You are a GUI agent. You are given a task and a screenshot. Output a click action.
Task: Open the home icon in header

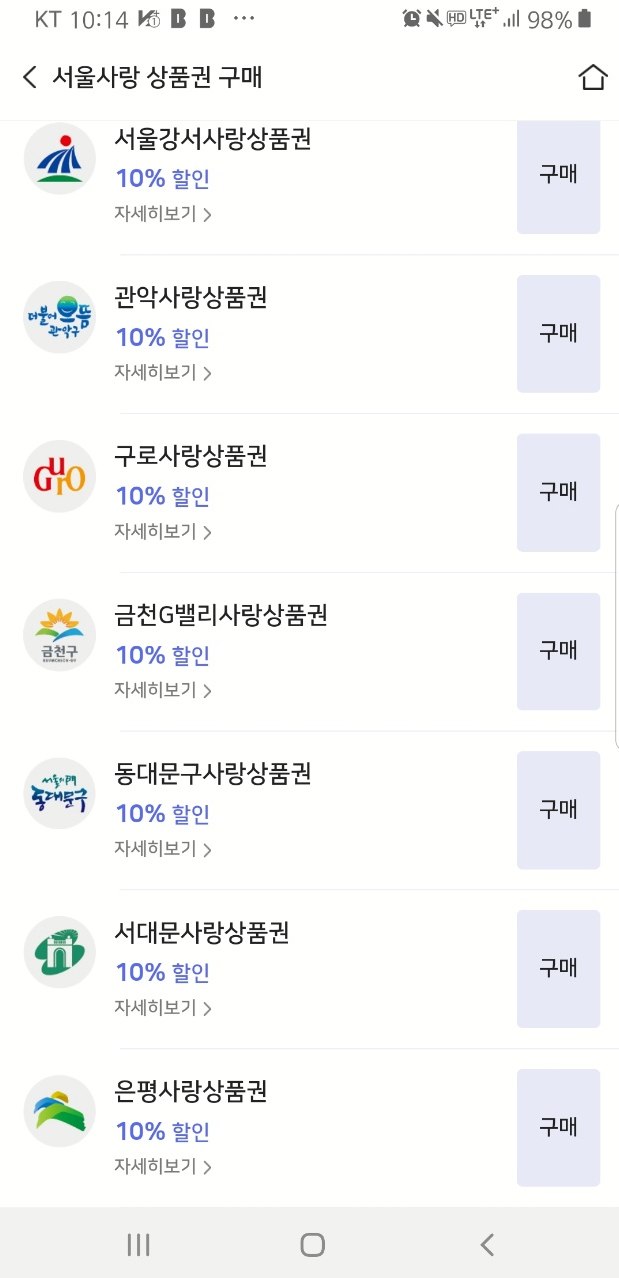pos(592,78)
